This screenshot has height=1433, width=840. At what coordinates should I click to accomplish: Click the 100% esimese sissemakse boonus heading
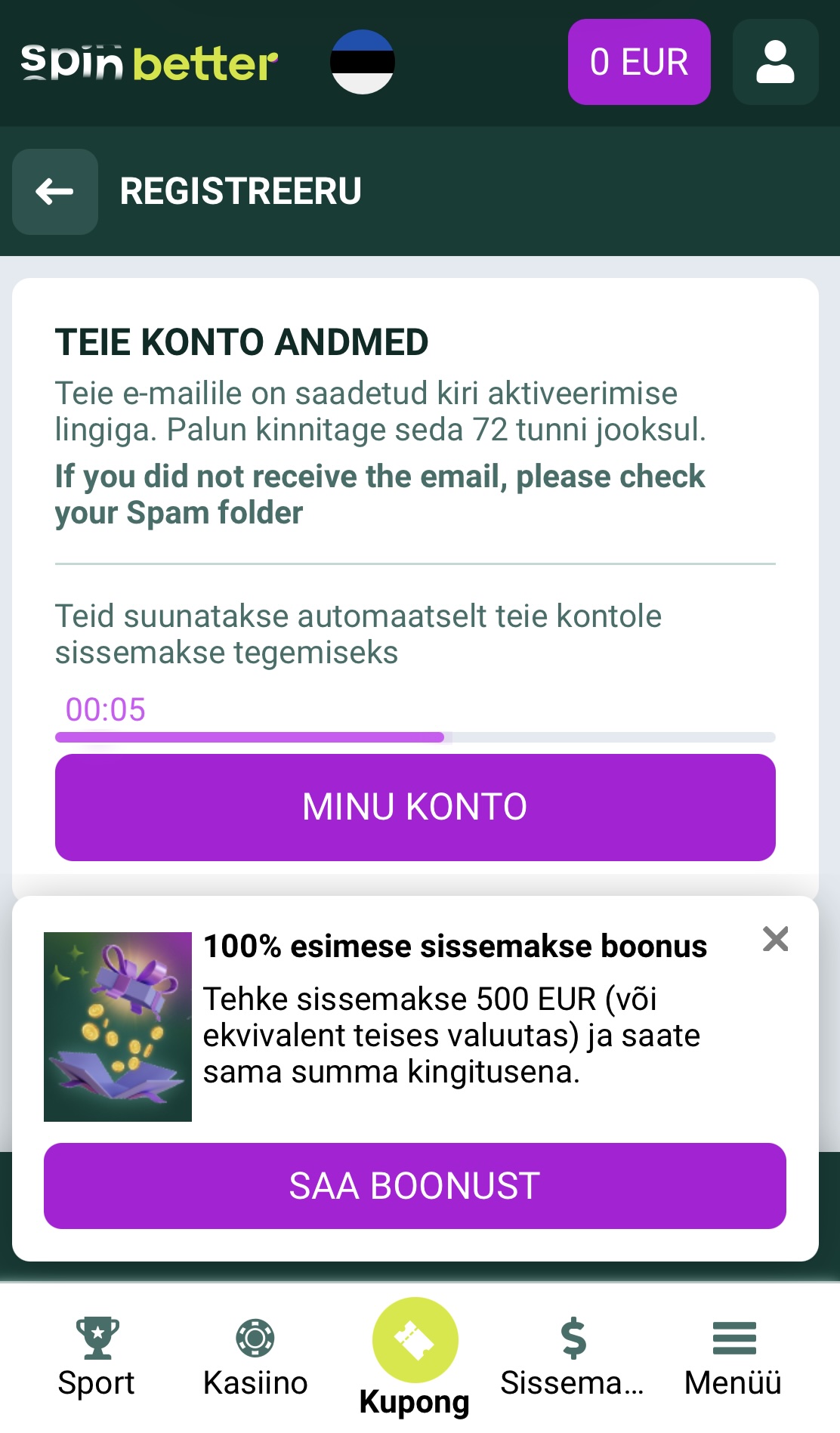click(454, 945)
